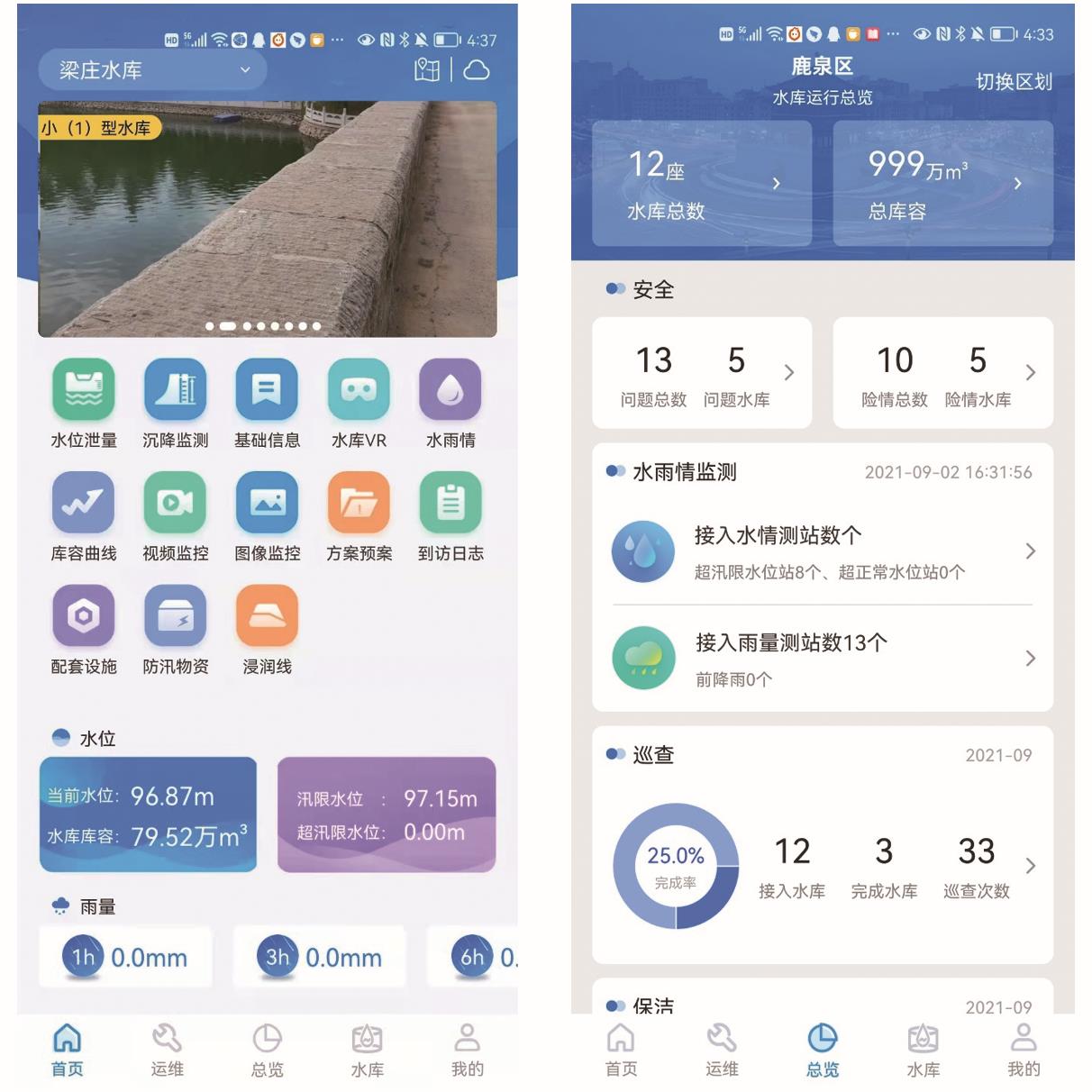Open the map icon next to the reservoir selector
Screen dimensions: 1092x1092
426,70
